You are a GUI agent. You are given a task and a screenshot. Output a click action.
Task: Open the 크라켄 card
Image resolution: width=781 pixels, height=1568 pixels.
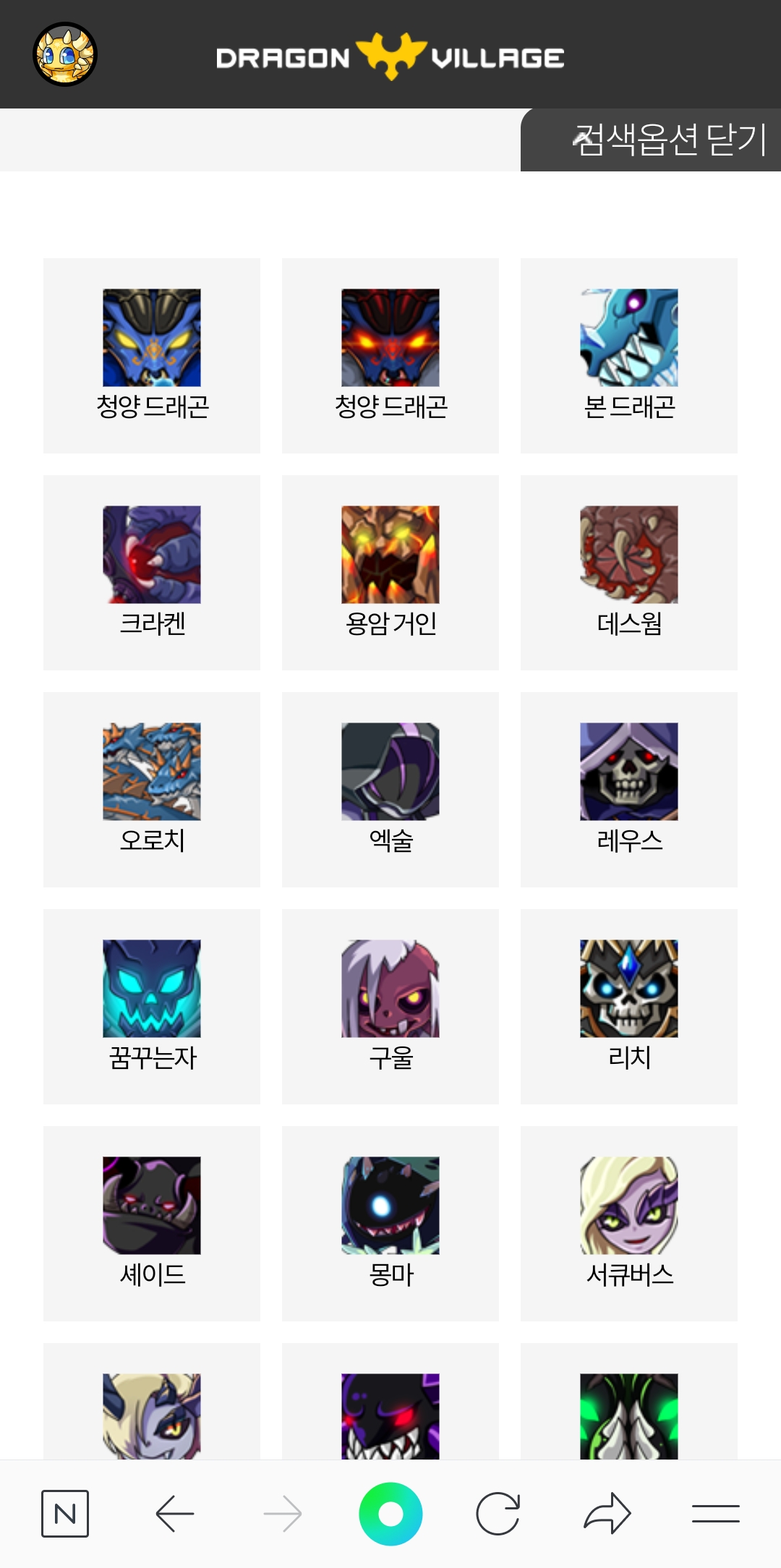[x=152, y=572]
